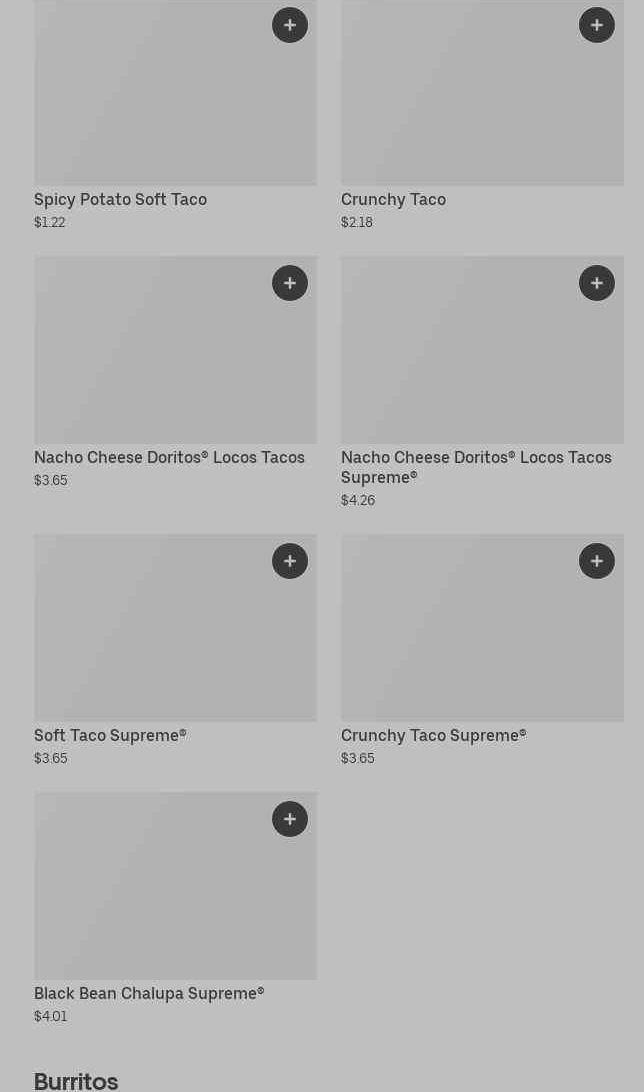The height and width of the screenshot is (1092, 644).
Task: Add Nacho Cheese Doritos Locos Tacos Supreme
Action: click(597, 283)
